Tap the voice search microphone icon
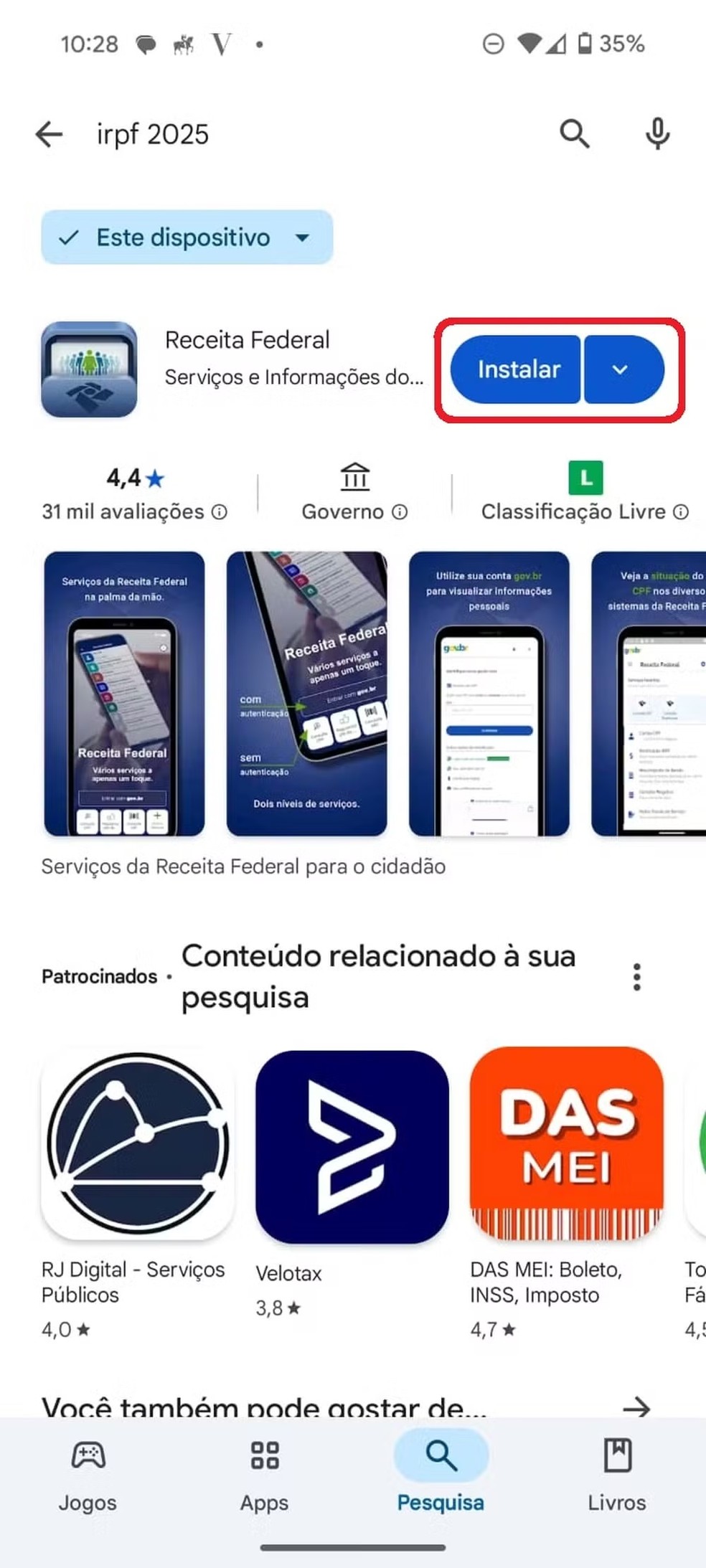 point(656,133)
